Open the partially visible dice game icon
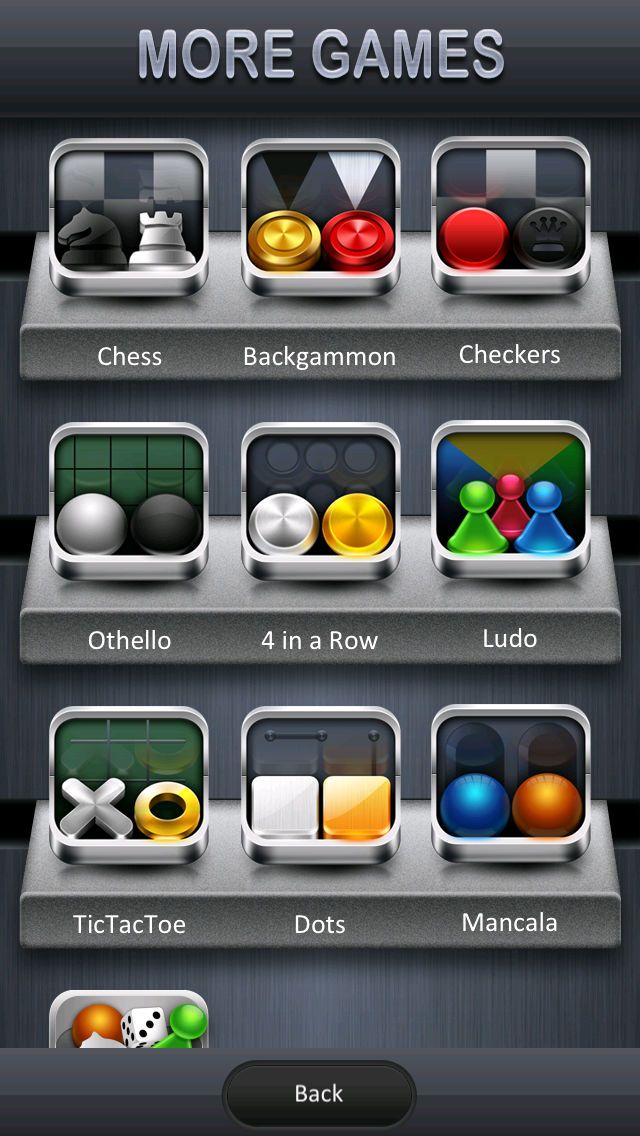Screen dimensions: 640x1136 [129, 1019]
